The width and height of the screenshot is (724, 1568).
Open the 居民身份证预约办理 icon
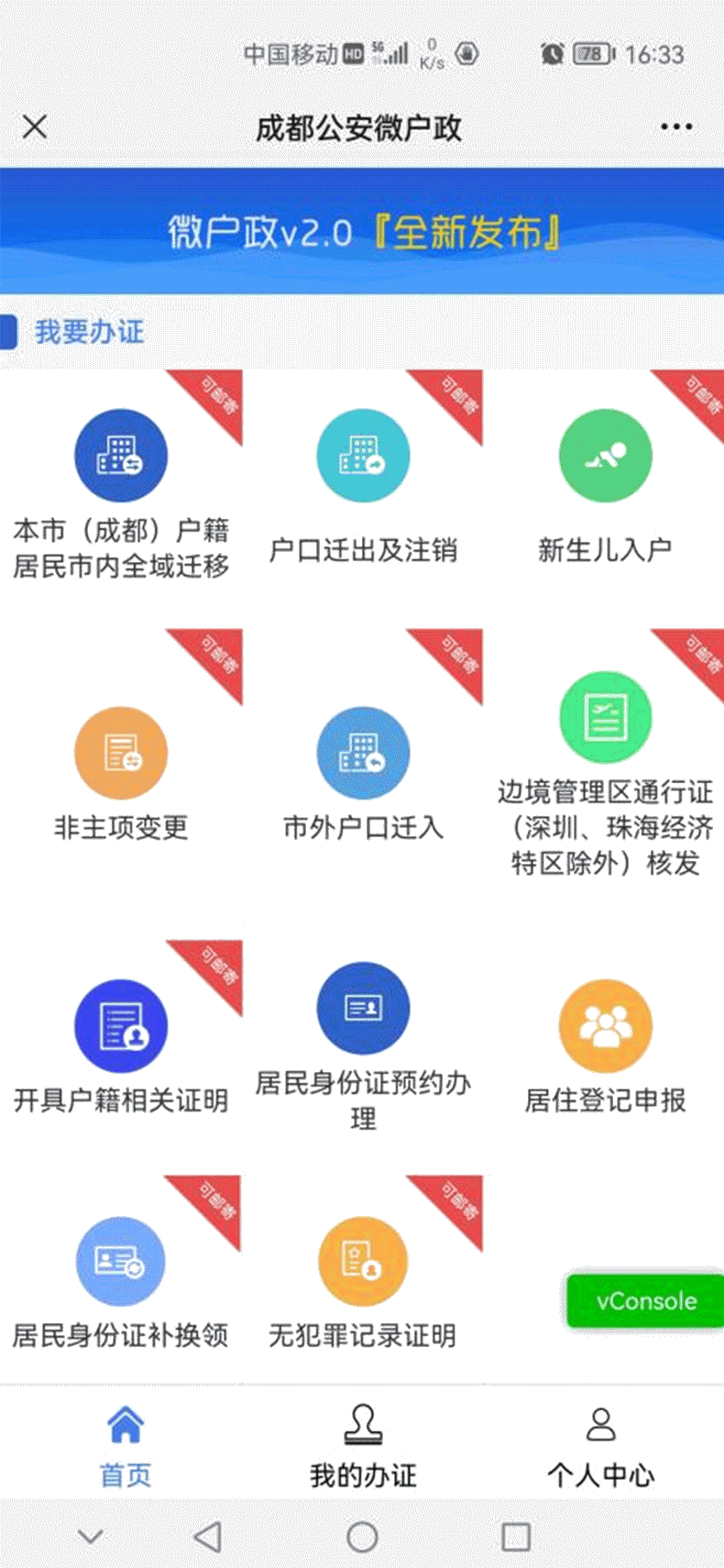click(362, 1007)
